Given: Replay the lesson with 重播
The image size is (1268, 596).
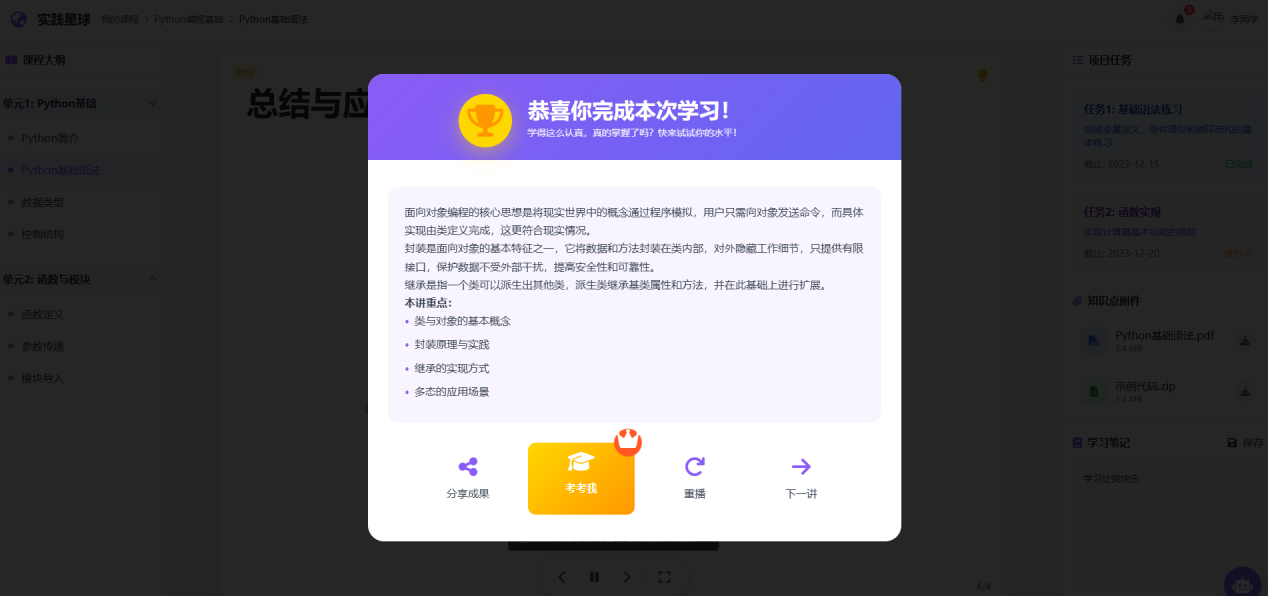Looking at the screenshot, I should click(x=695, y=478).
